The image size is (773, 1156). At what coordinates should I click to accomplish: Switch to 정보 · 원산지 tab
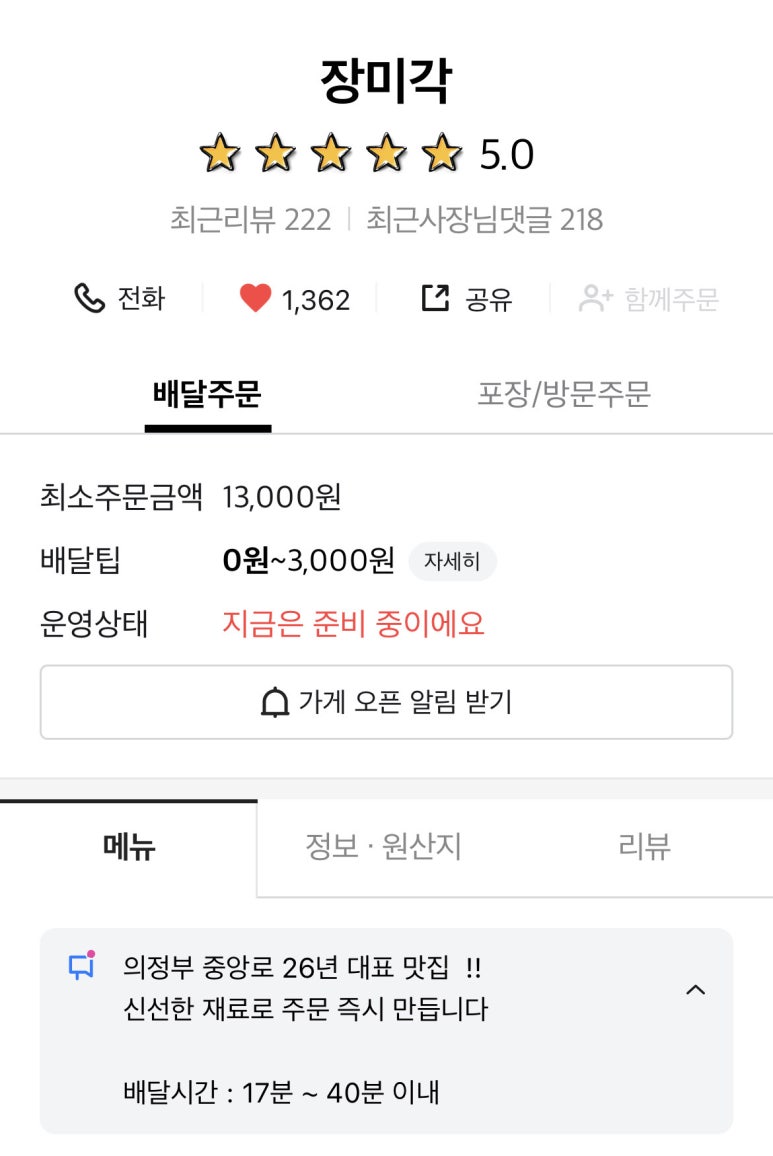383,847
